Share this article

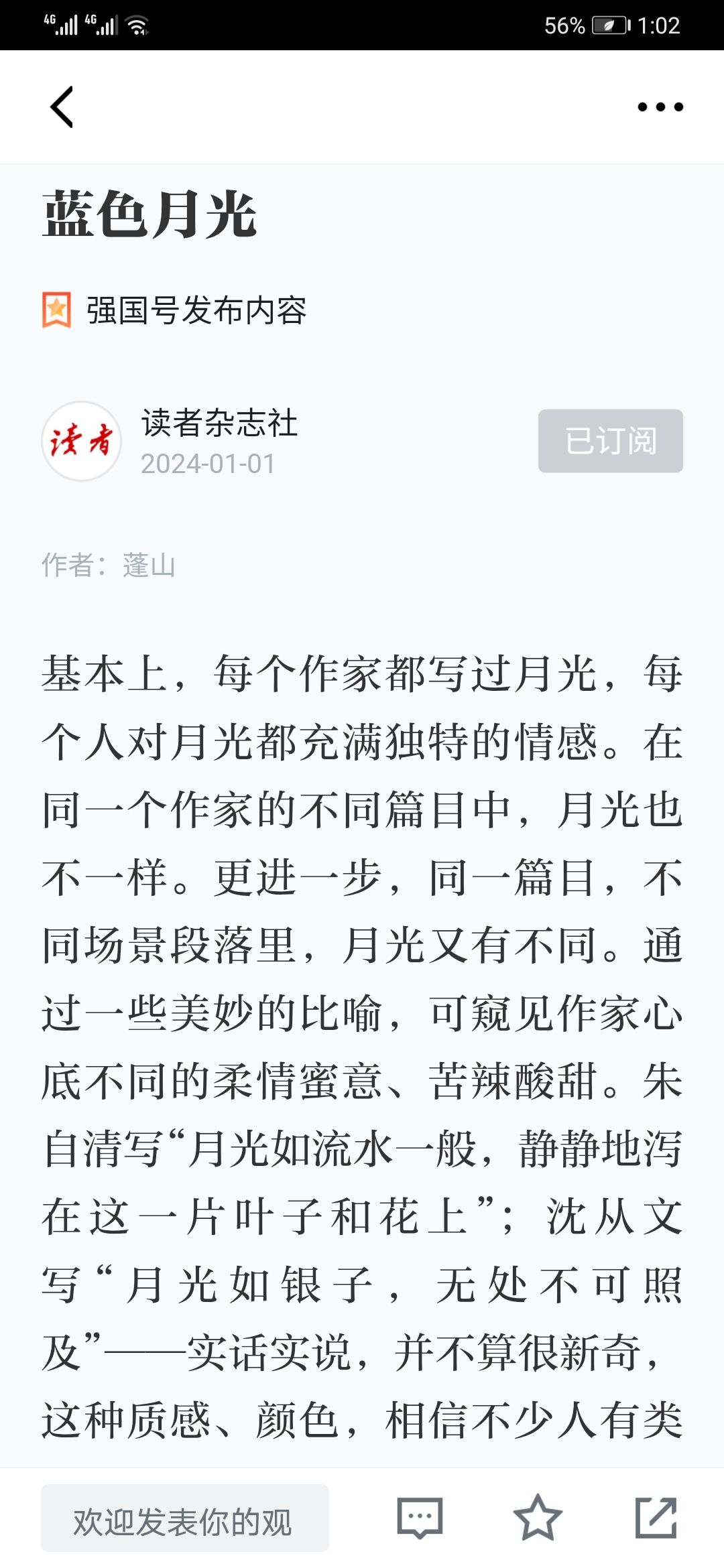point(656,1518)
